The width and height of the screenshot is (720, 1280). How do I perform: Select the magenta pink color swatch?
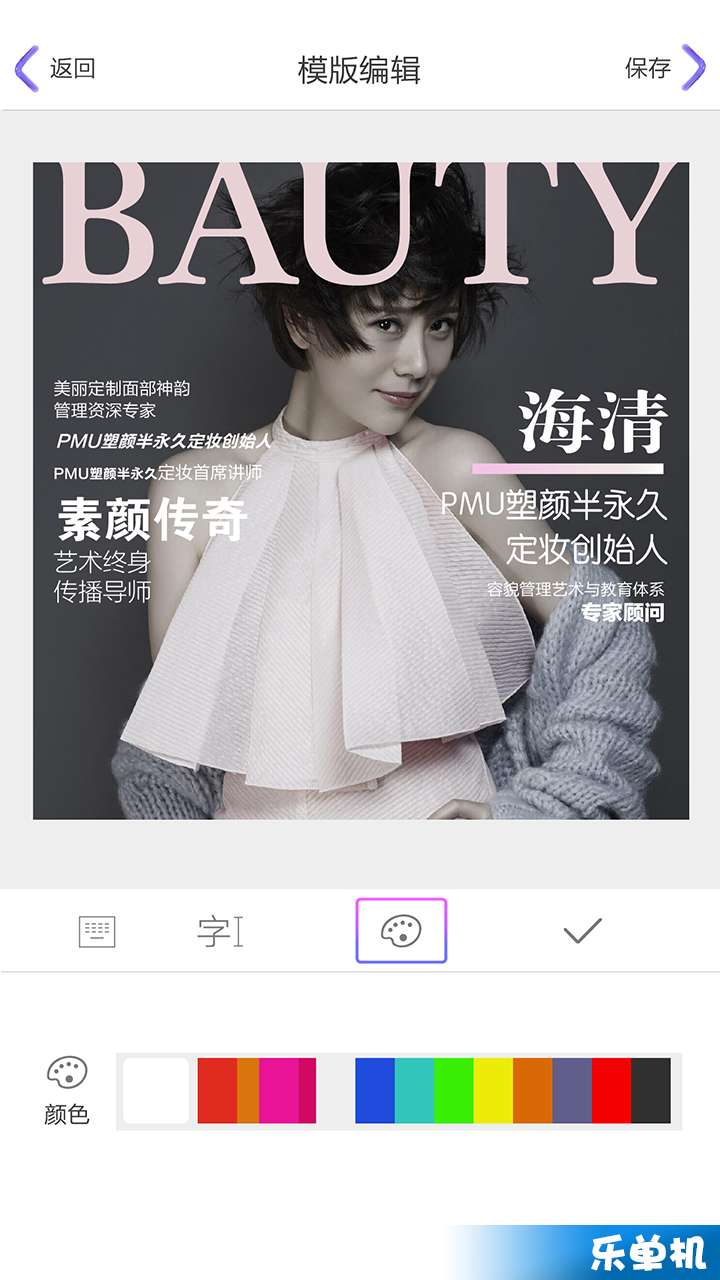click(279, 1091)
